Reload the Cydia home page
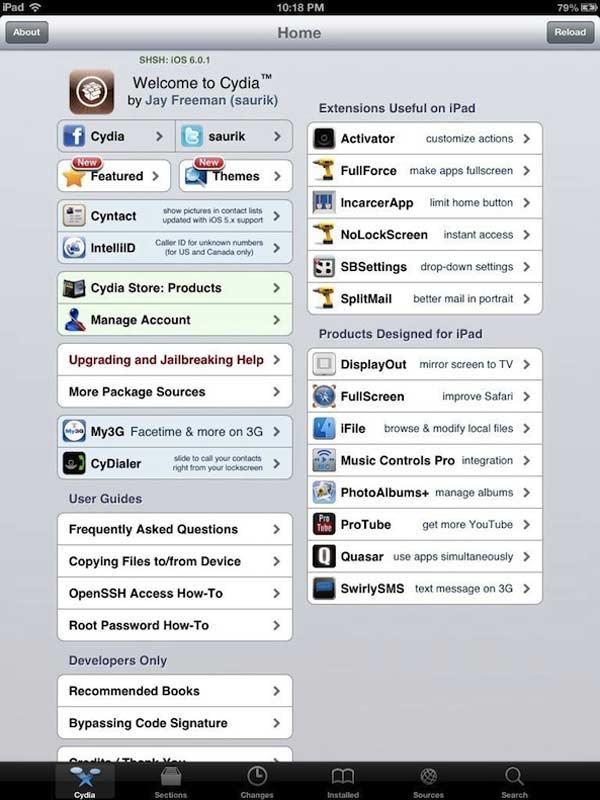 point(570,32)
